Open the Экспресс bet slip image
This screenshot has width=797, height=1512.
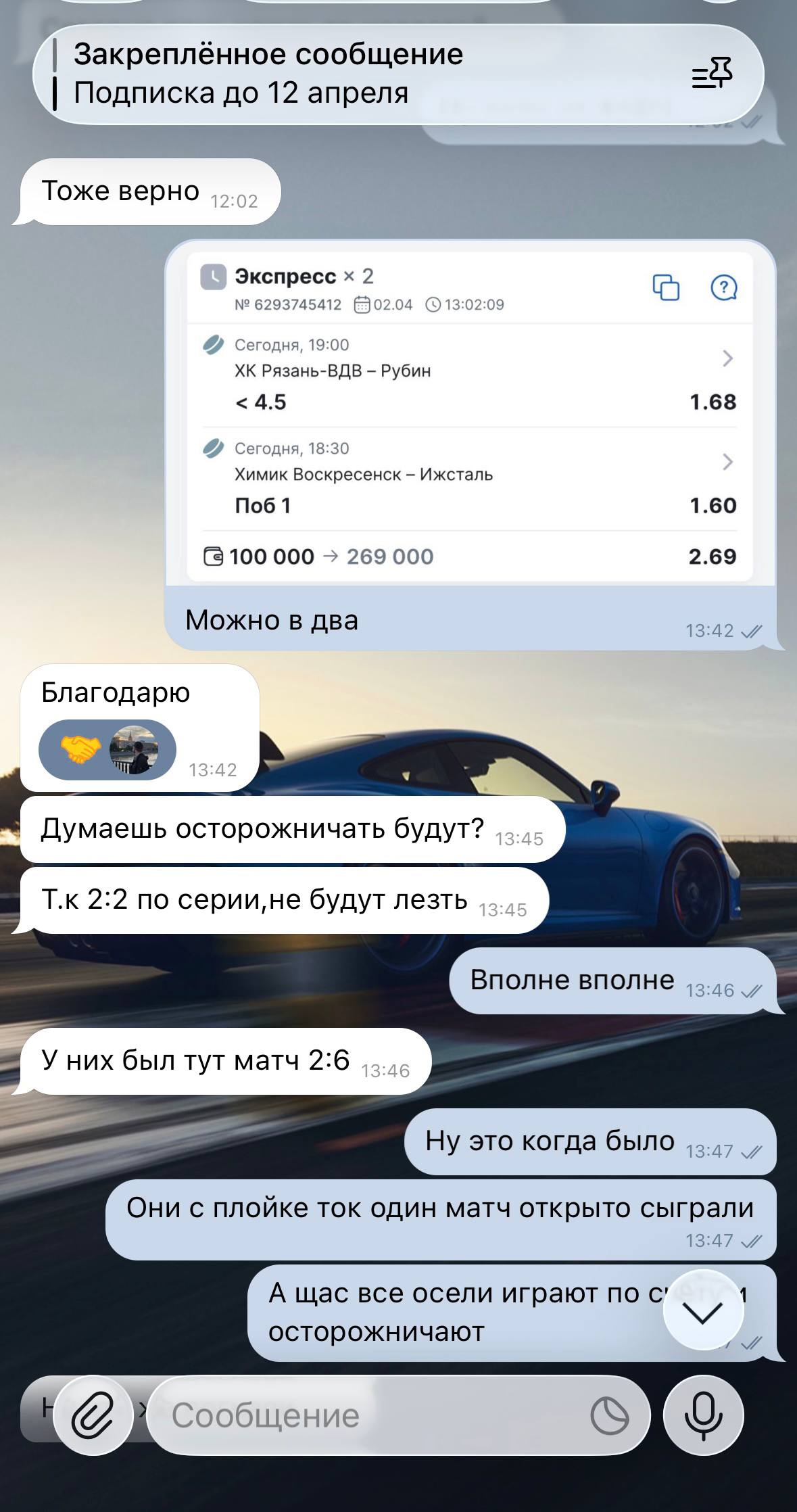[x=470, y=417]
